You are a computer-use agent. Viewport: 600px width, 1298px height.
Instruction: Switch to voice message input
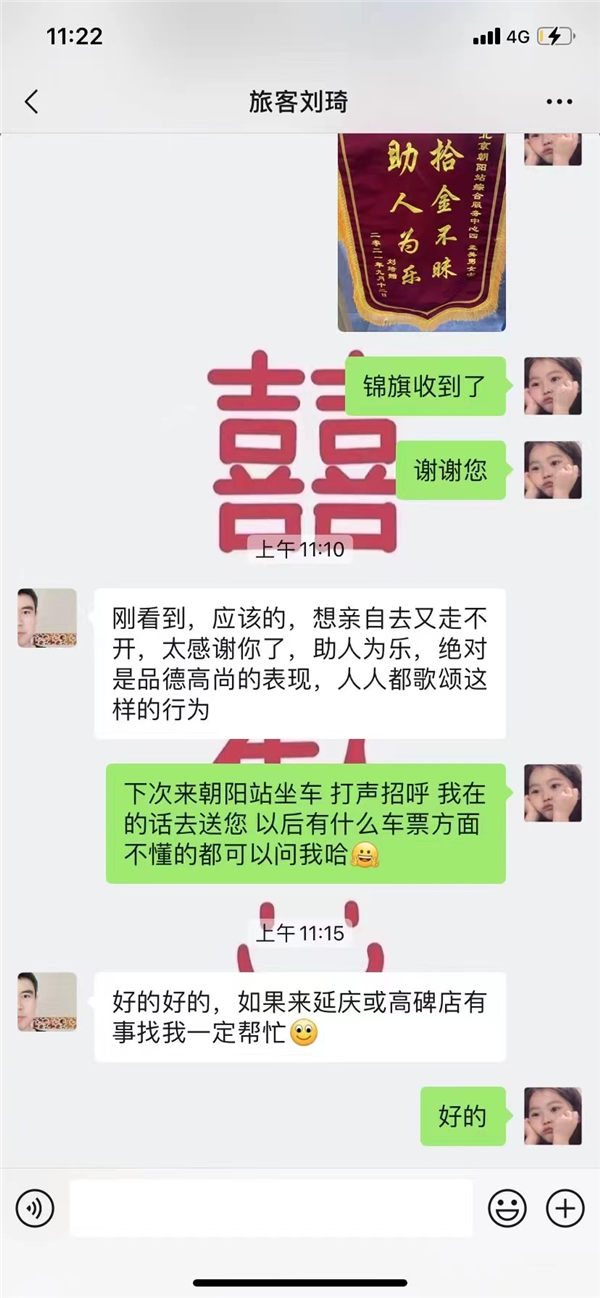[x=35, y=1208]
